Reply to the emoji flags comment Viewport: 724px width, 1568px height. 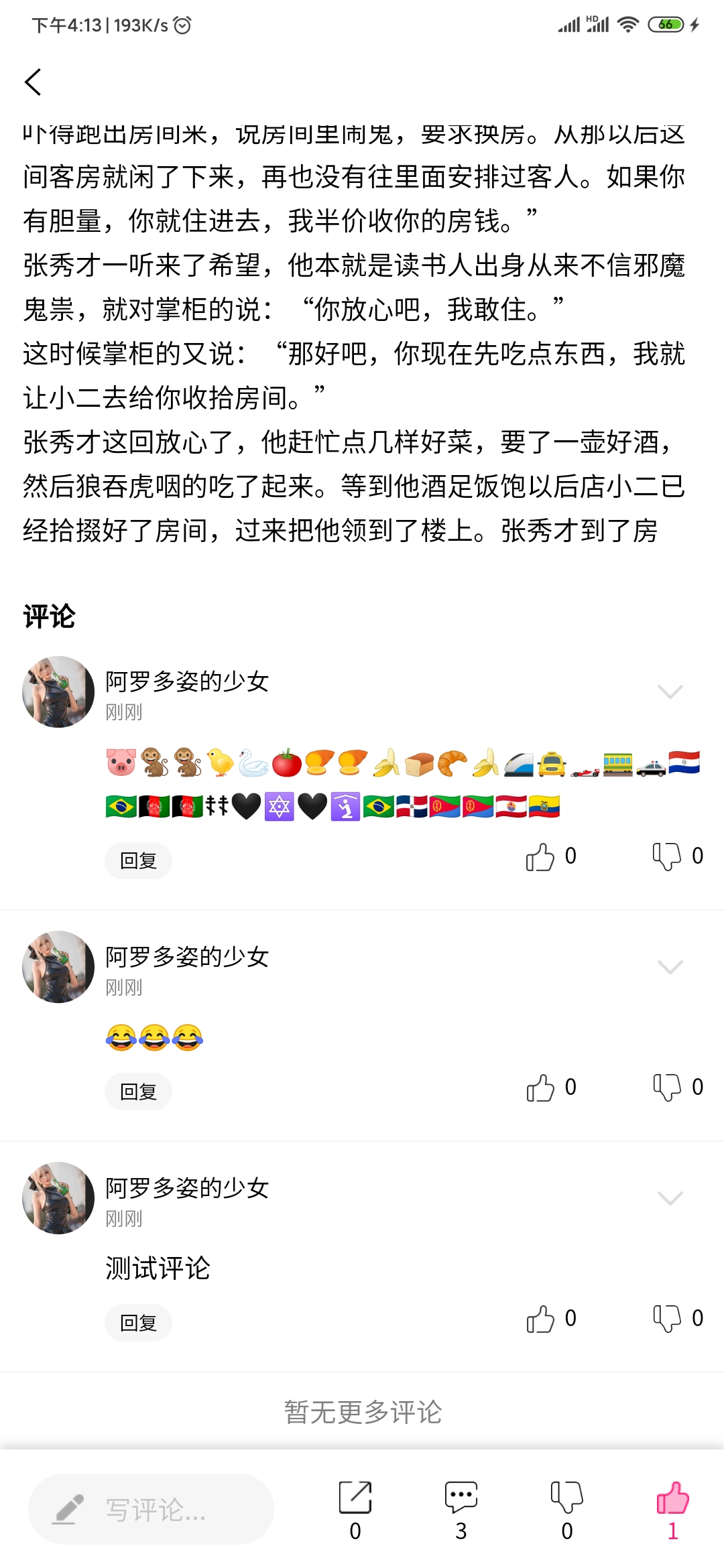pos(138,860)
